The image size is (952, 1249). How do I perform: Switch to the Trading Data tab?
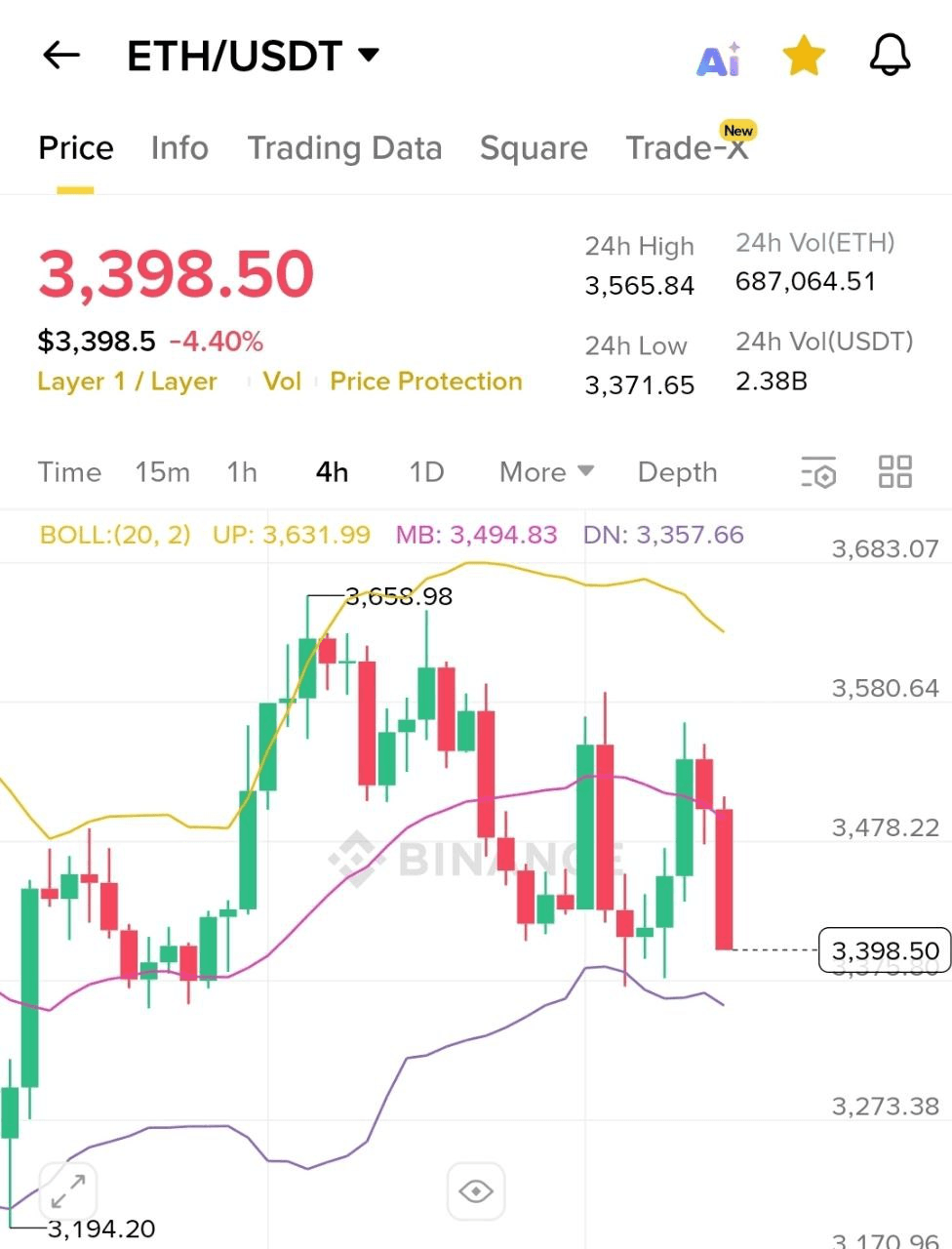pos(344,148)
